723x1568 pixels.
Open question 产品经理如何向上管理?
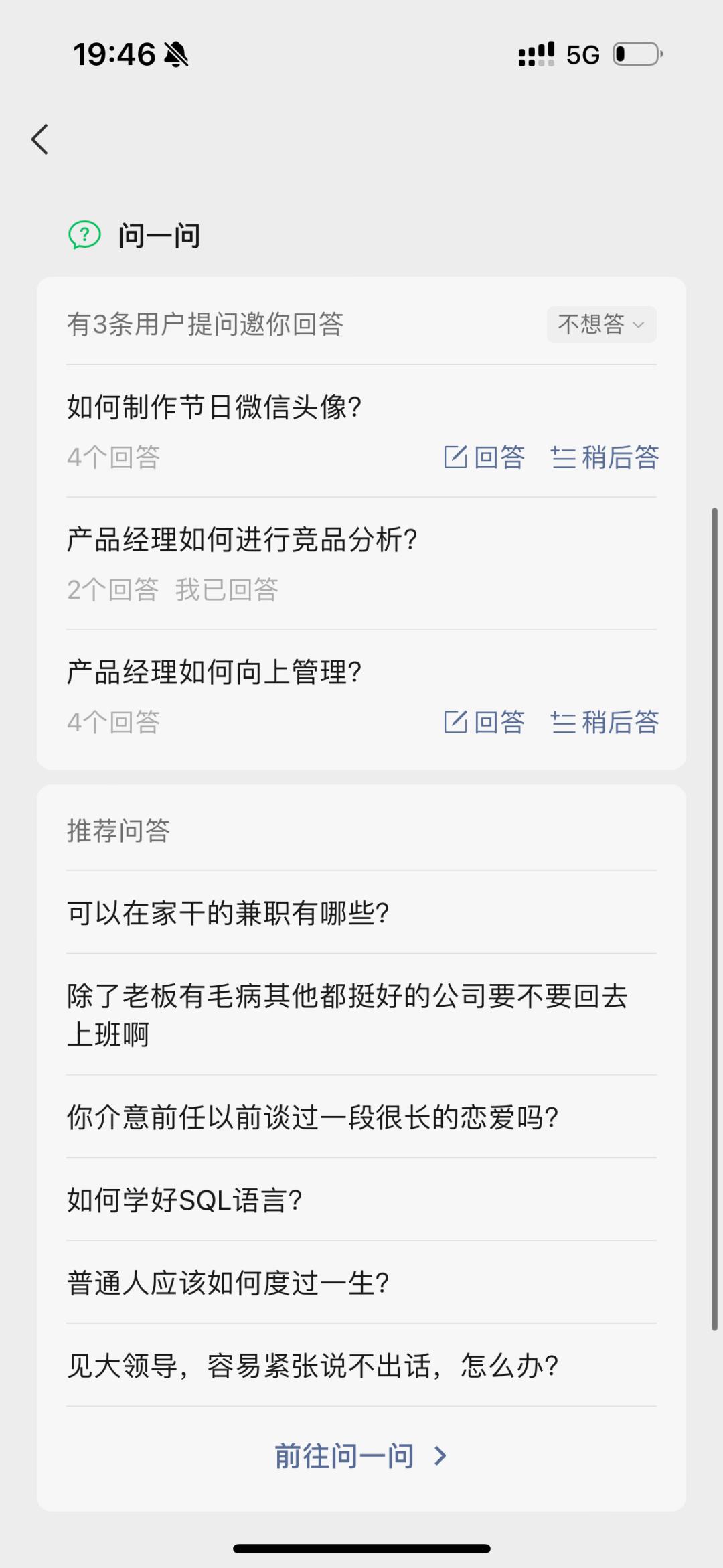point(214,672)
